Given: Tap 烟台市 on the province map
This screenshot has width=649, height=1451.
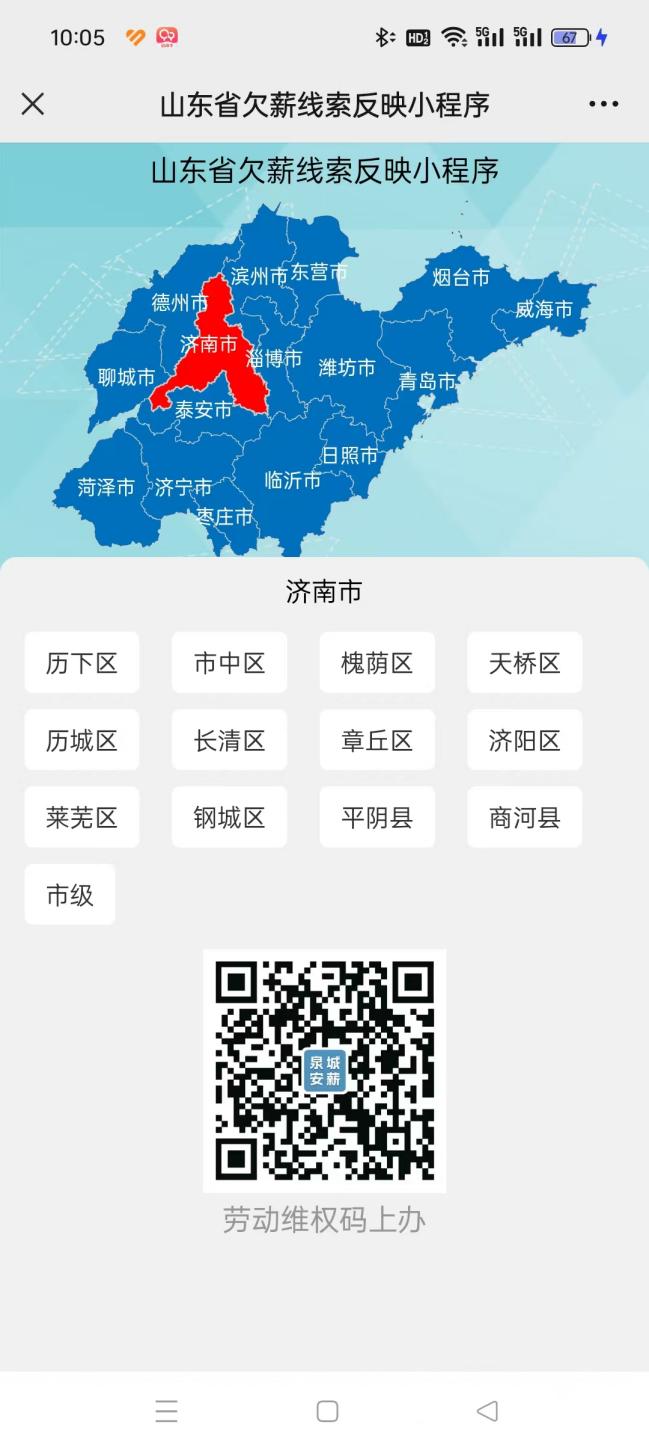Looking at the screenshot, I should [461, 277].
